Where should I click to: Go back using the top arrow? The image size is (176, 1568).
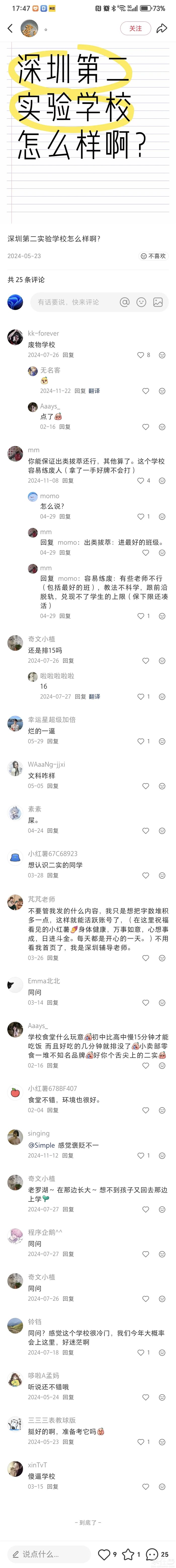(10, 29)
